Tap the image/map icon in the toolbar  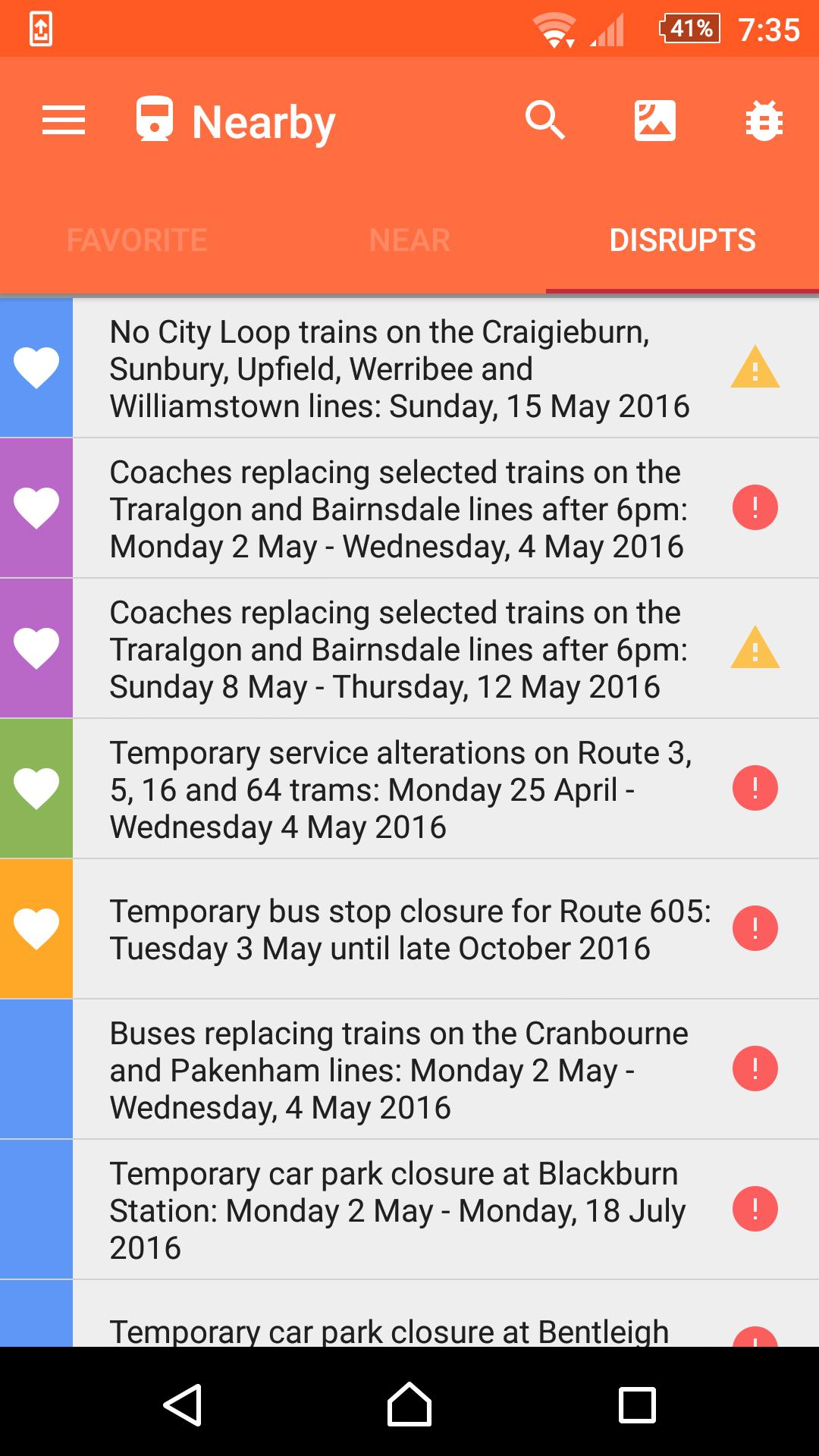[655, 119]
